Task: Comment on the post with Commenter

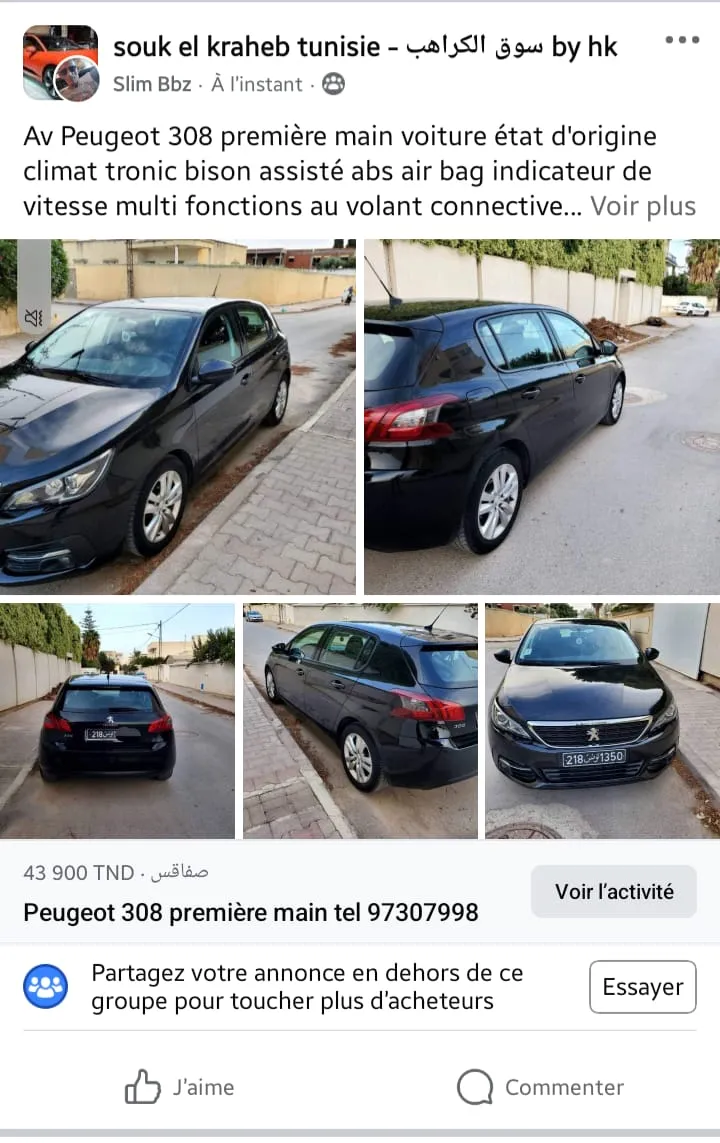Action: (540, 1087)
